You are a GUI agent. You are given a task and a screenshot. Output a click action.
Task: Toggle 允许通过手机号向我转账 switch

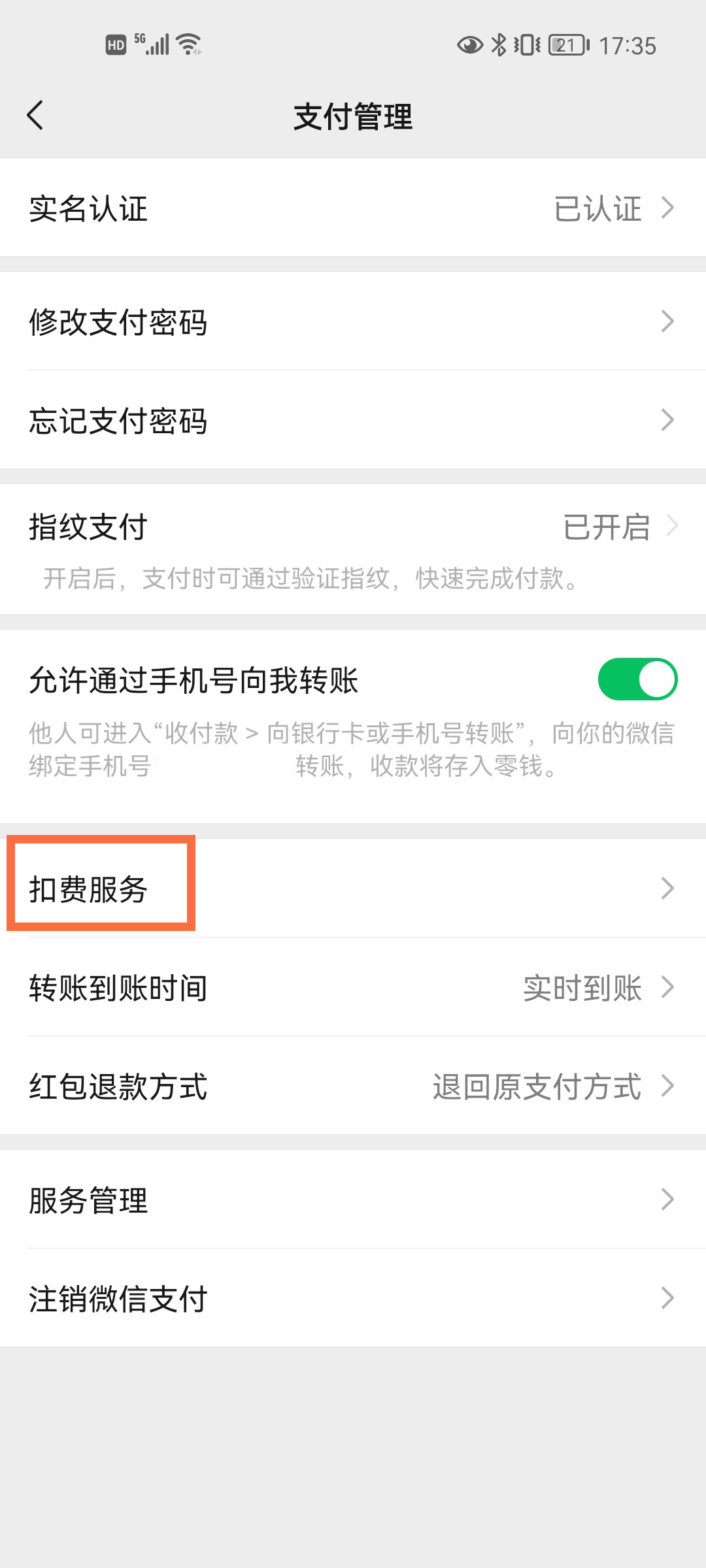pos(637,679)
